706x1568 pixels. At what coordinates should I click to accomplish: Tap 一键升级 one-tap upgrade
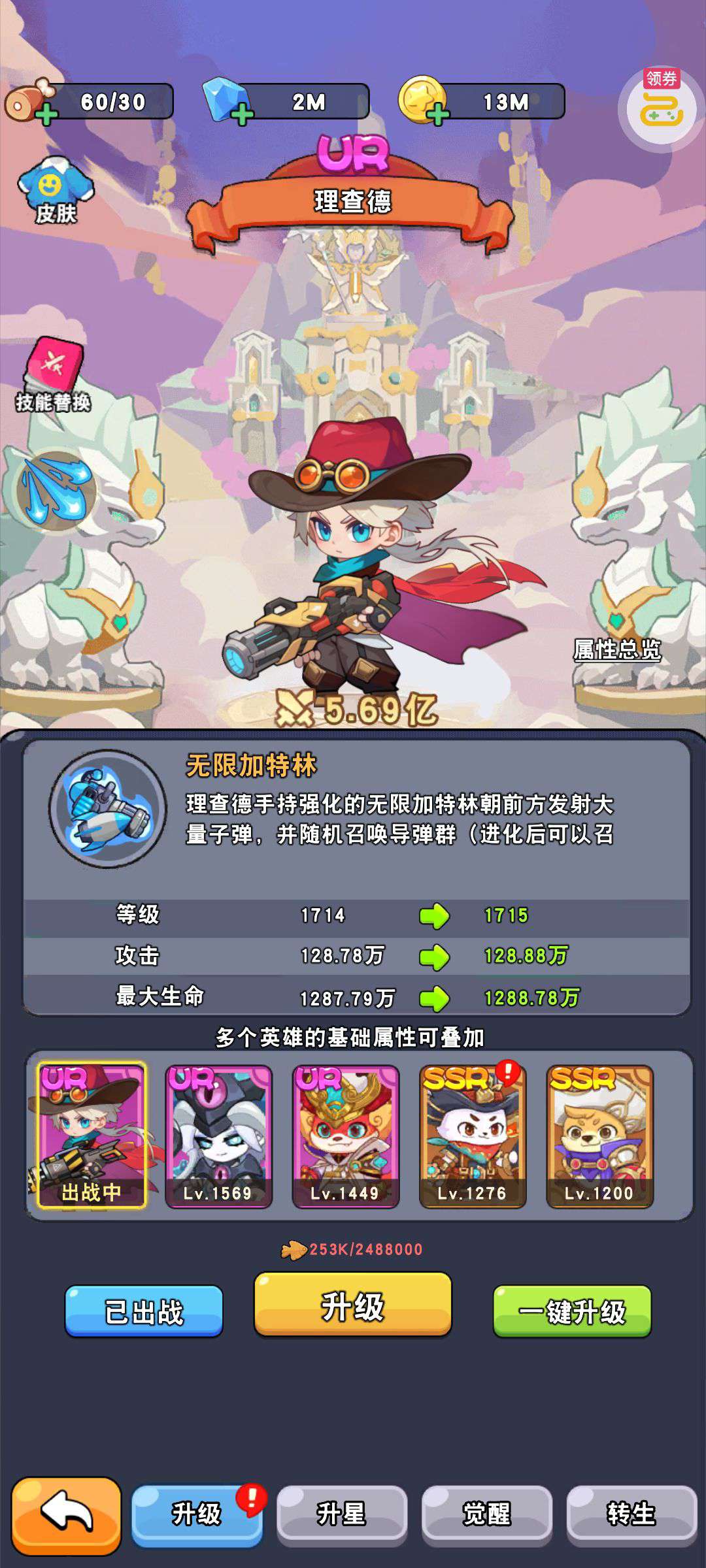click(572, 1311)
